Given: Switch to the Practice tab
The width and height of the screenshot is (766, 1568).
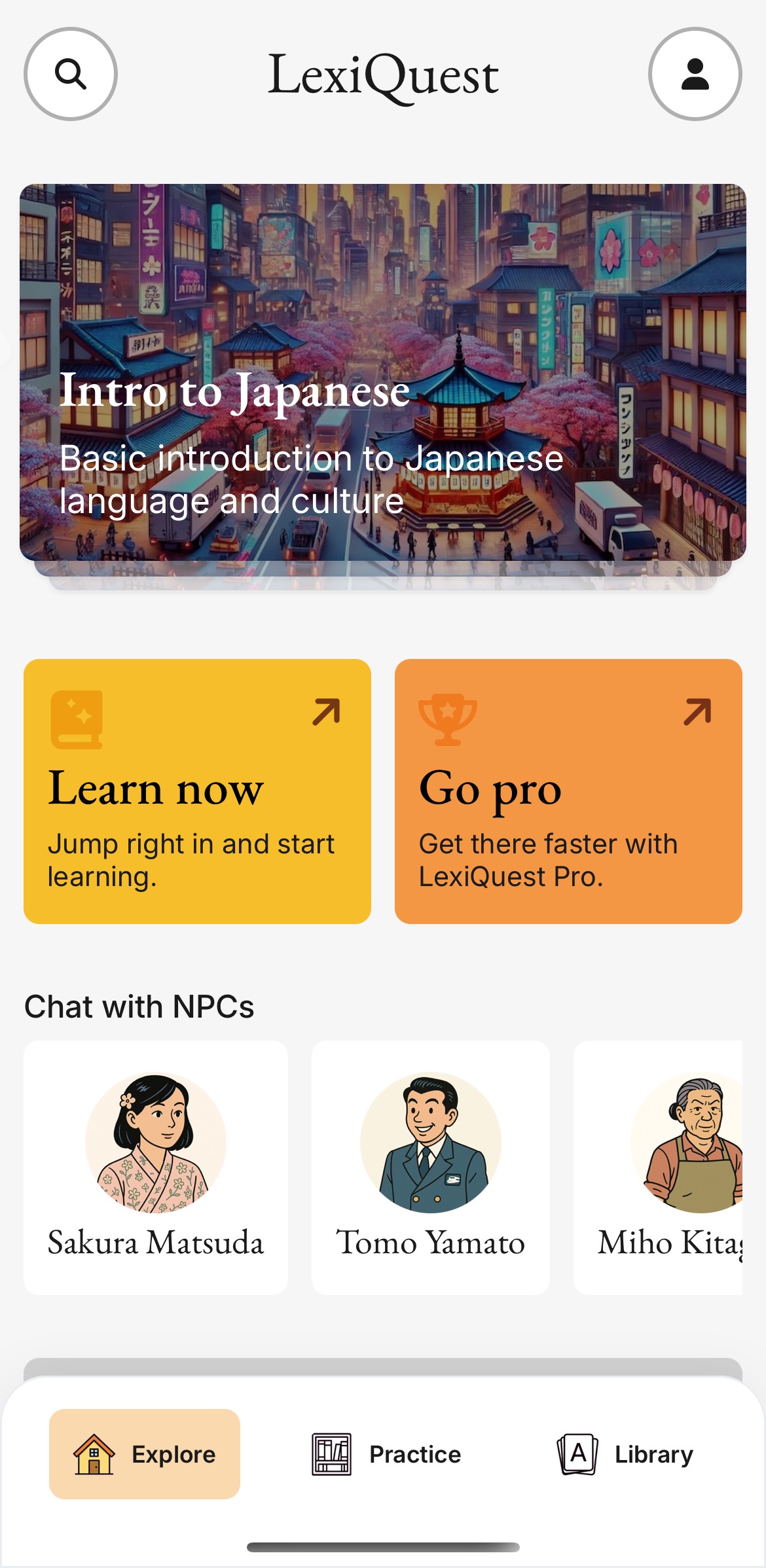Looking at the screenshot, I should tap(386, 1454).
